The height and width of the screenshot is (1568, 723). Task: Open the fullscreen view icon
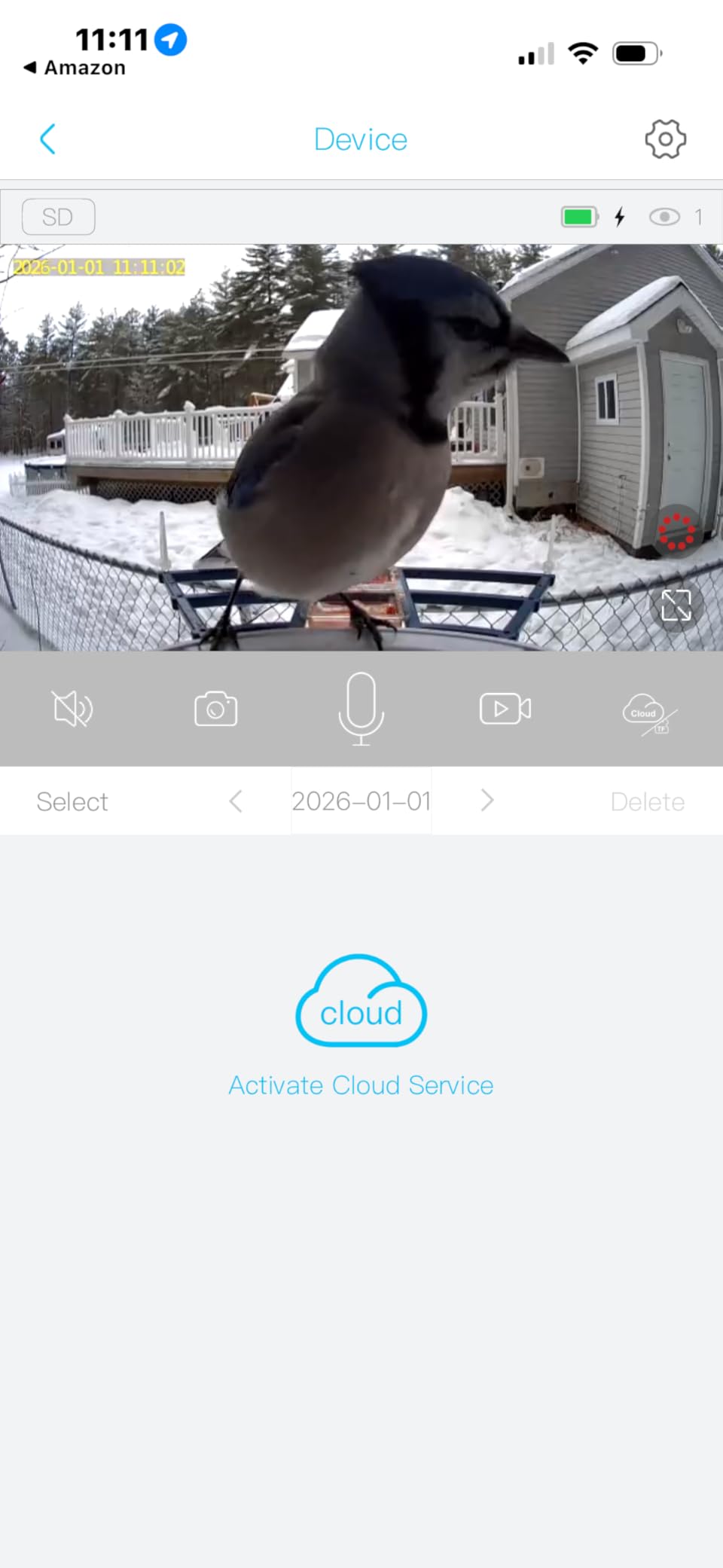(x=676, y=606)
